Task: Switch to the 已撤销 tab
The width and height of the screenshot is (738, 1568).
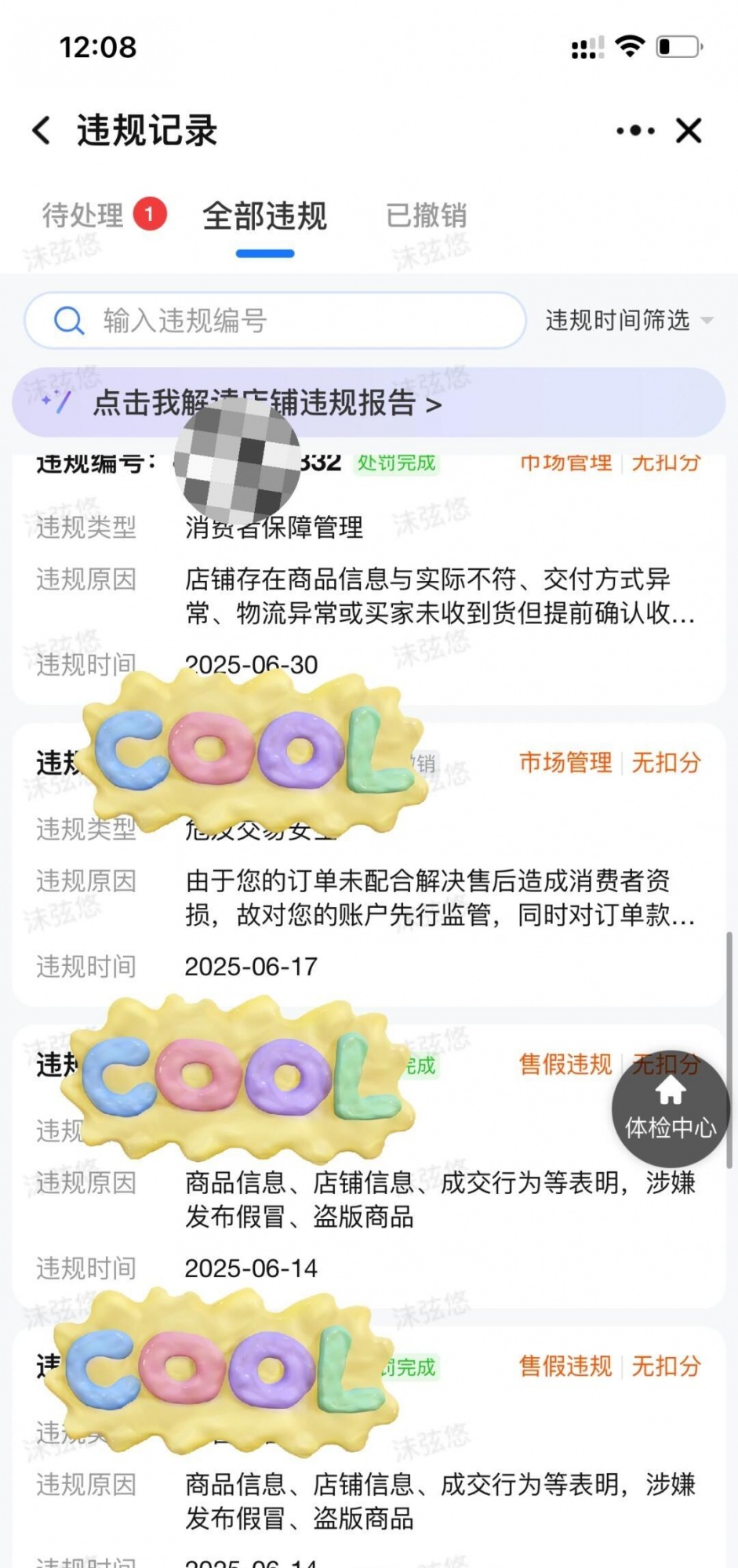Action: (x=427, y=215)
